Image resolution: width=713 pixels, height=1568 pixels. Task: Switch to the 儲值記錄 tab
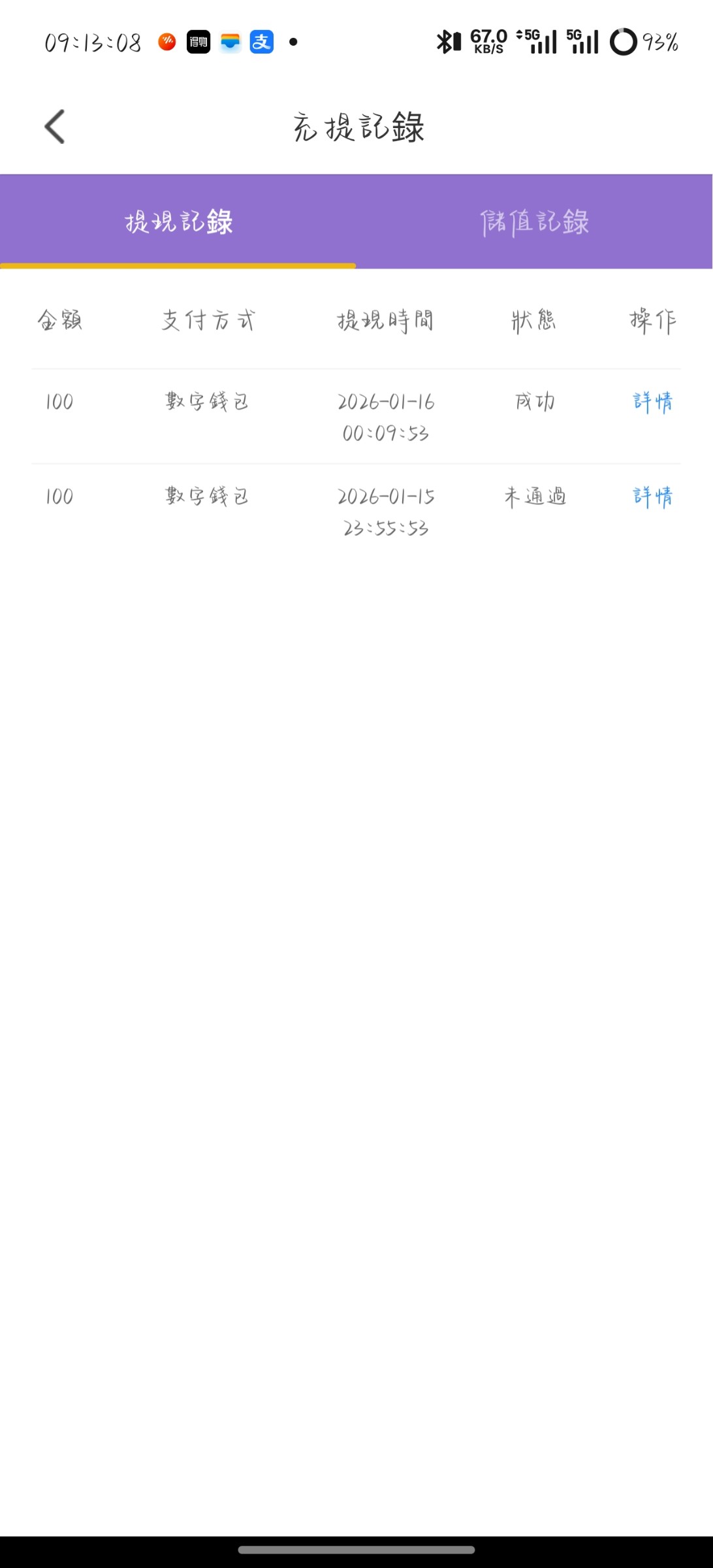pos(535,222)
